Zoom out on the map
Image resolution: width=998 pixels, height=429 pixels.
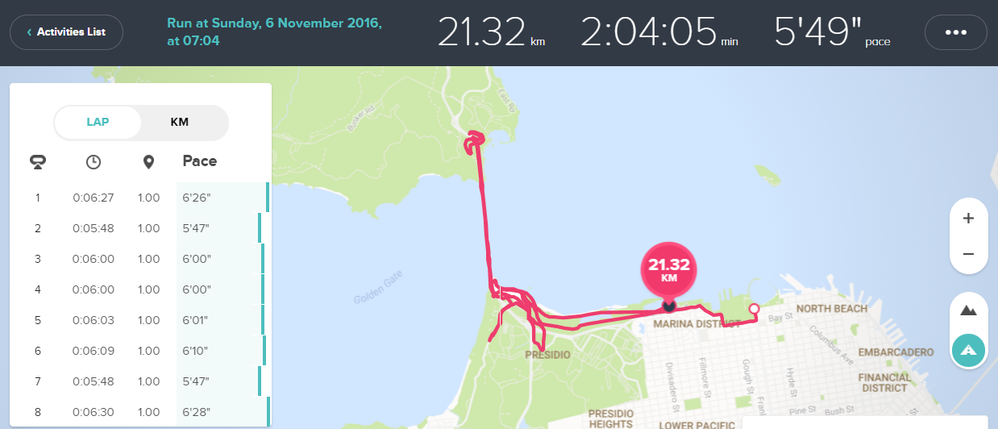click(967, 254)
